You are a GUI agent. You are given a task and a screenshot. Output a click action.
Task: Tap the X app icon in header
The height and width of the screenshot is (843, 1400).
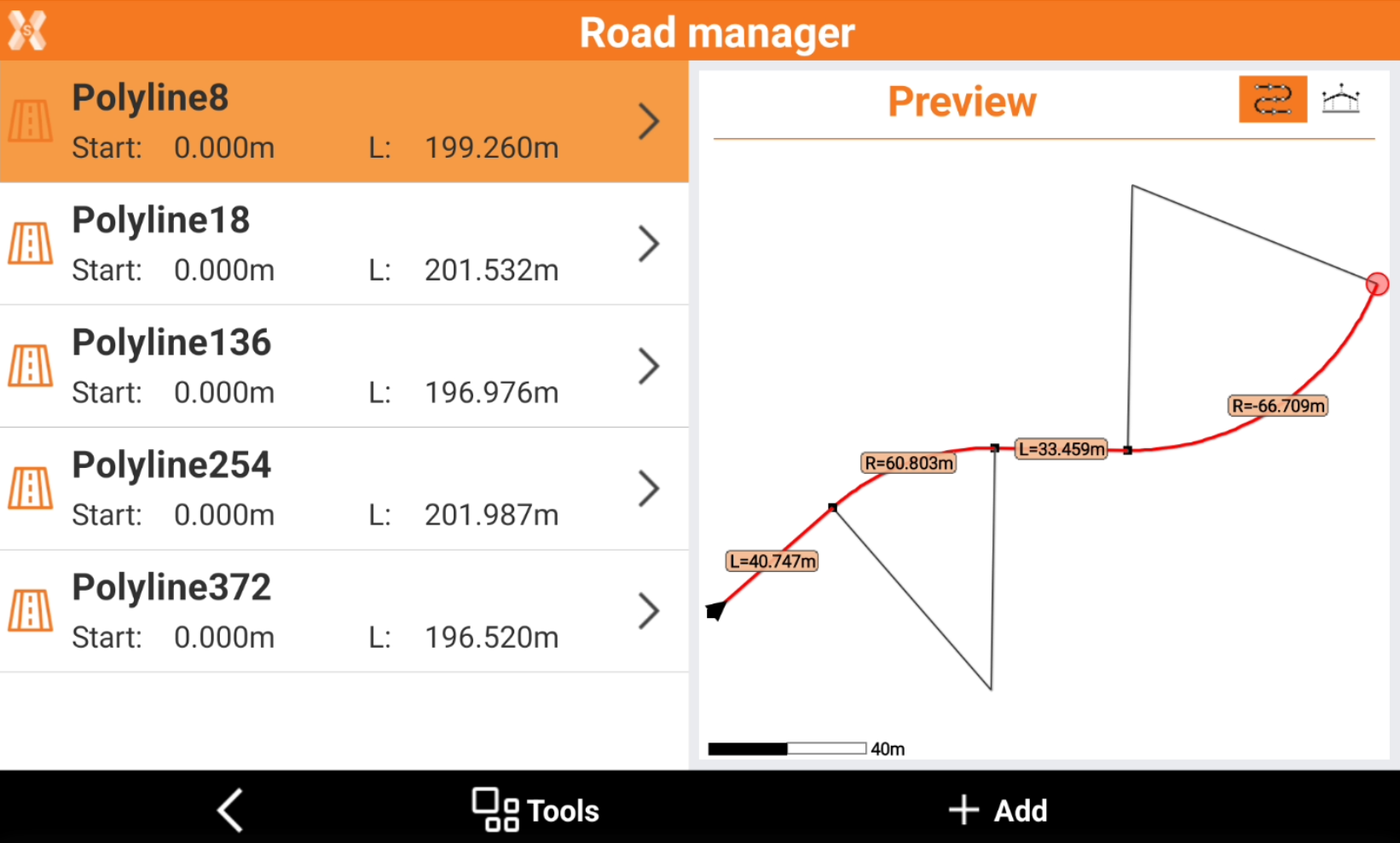click(27, 31)
